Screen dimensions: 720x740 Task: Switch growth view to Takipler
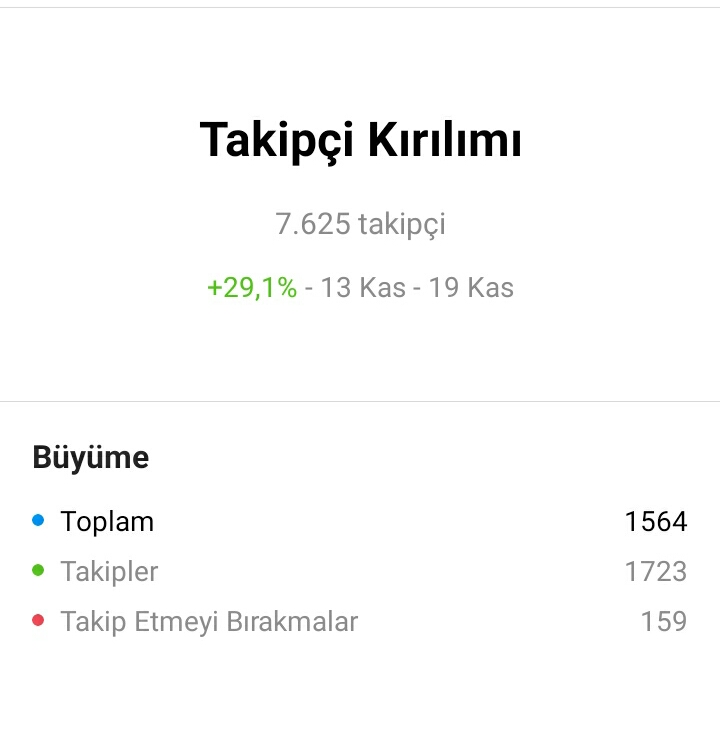(x=360, y=571)
